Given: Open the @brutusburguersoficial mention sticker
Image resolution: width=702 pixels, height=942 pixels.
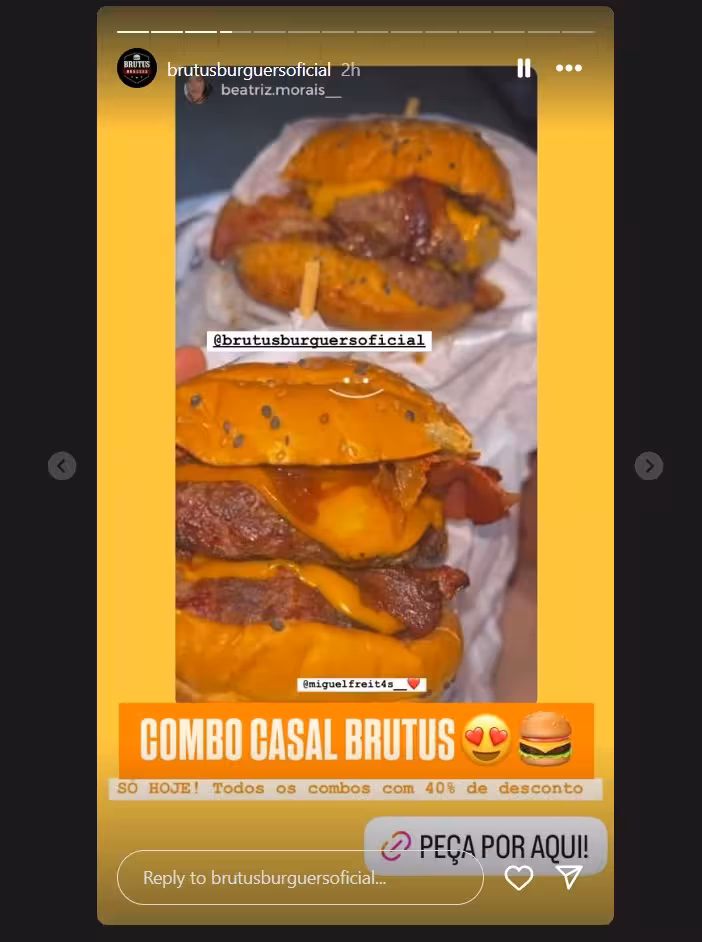Looking at the screenshot, I should [x=319, y=340].
